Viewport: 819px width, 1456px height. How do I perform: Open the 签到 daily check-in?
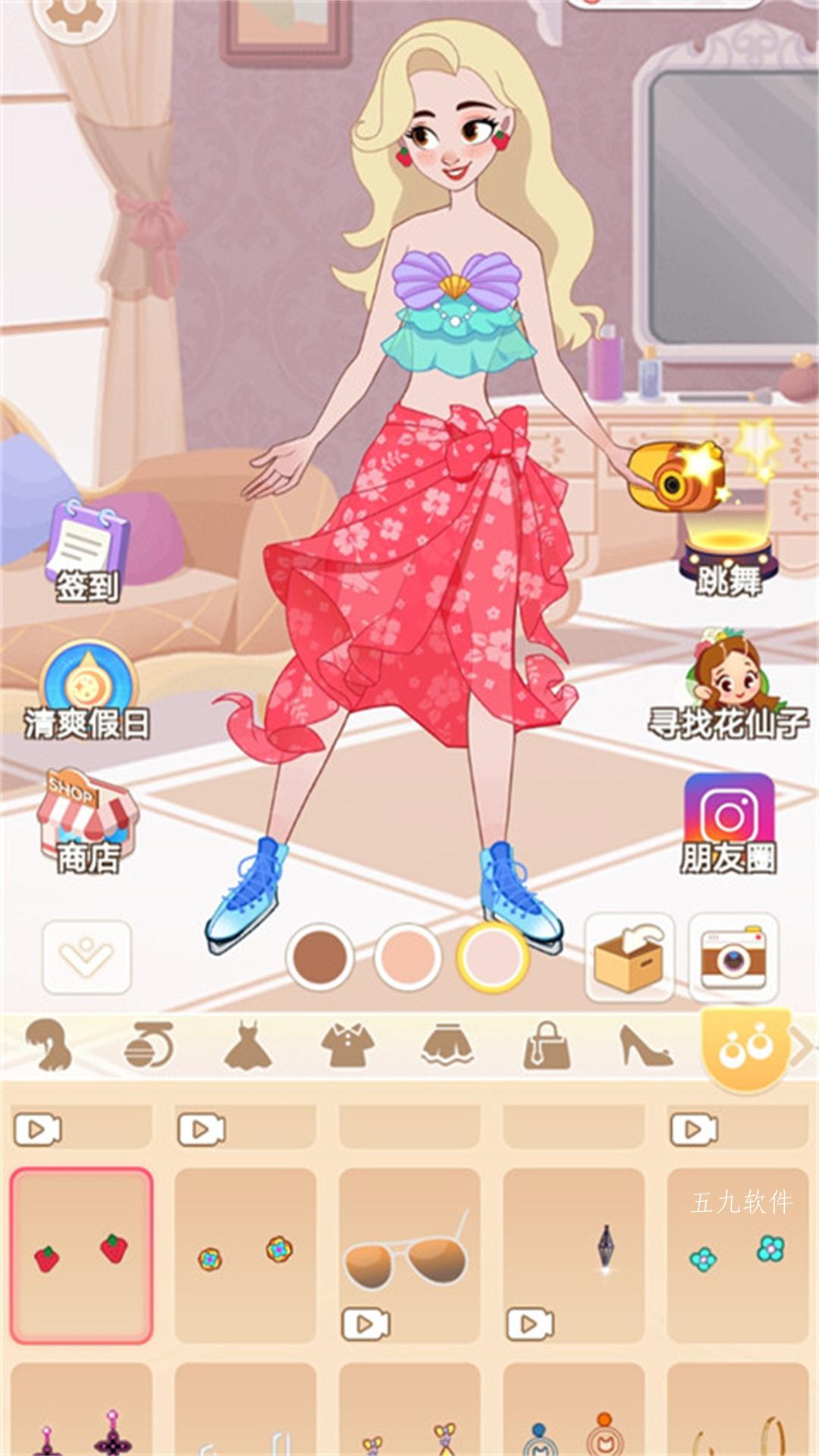[x=86, y=551]
